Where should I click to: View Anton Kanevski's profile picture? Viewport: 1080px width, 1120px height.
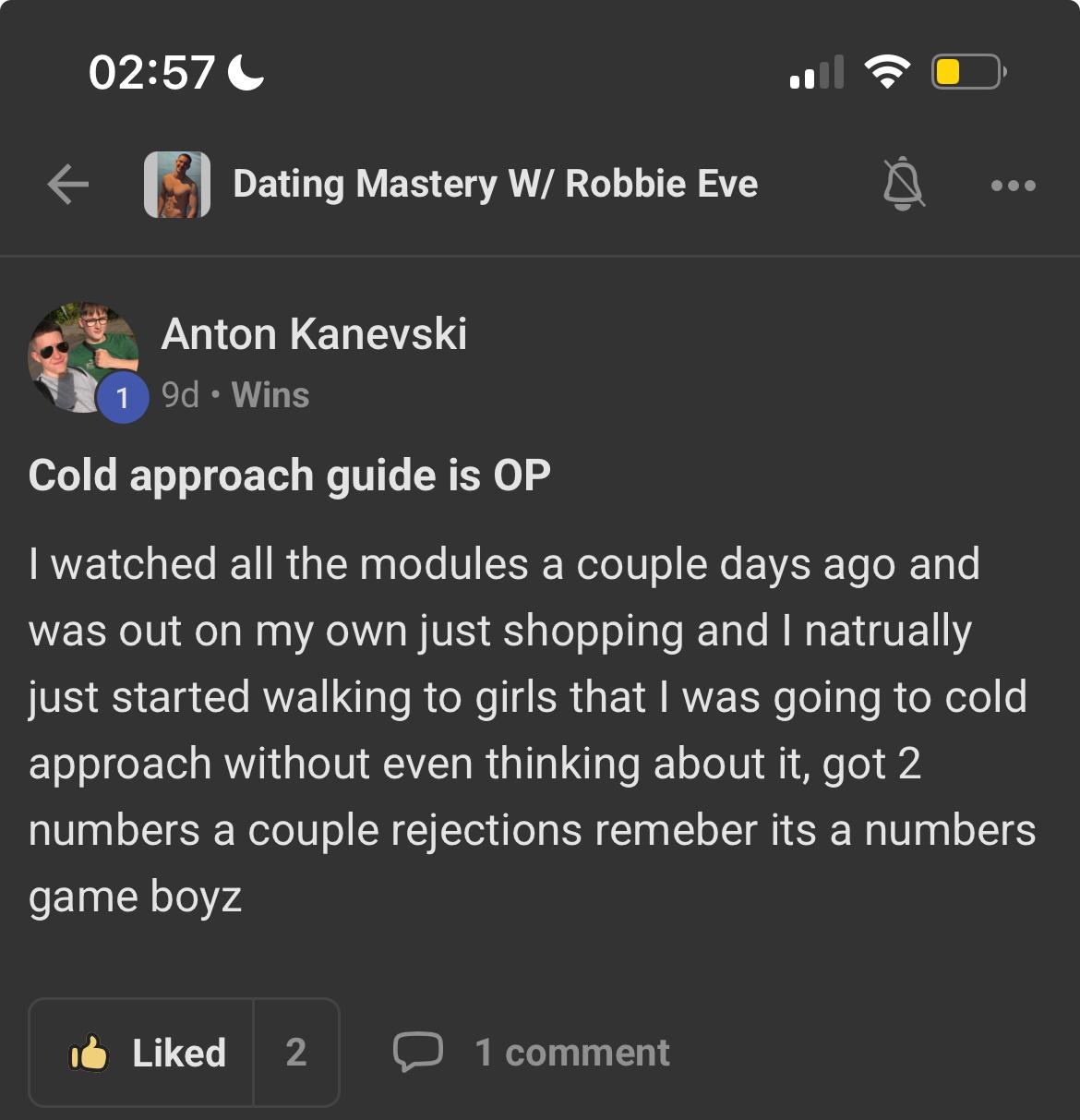[83, 356]
